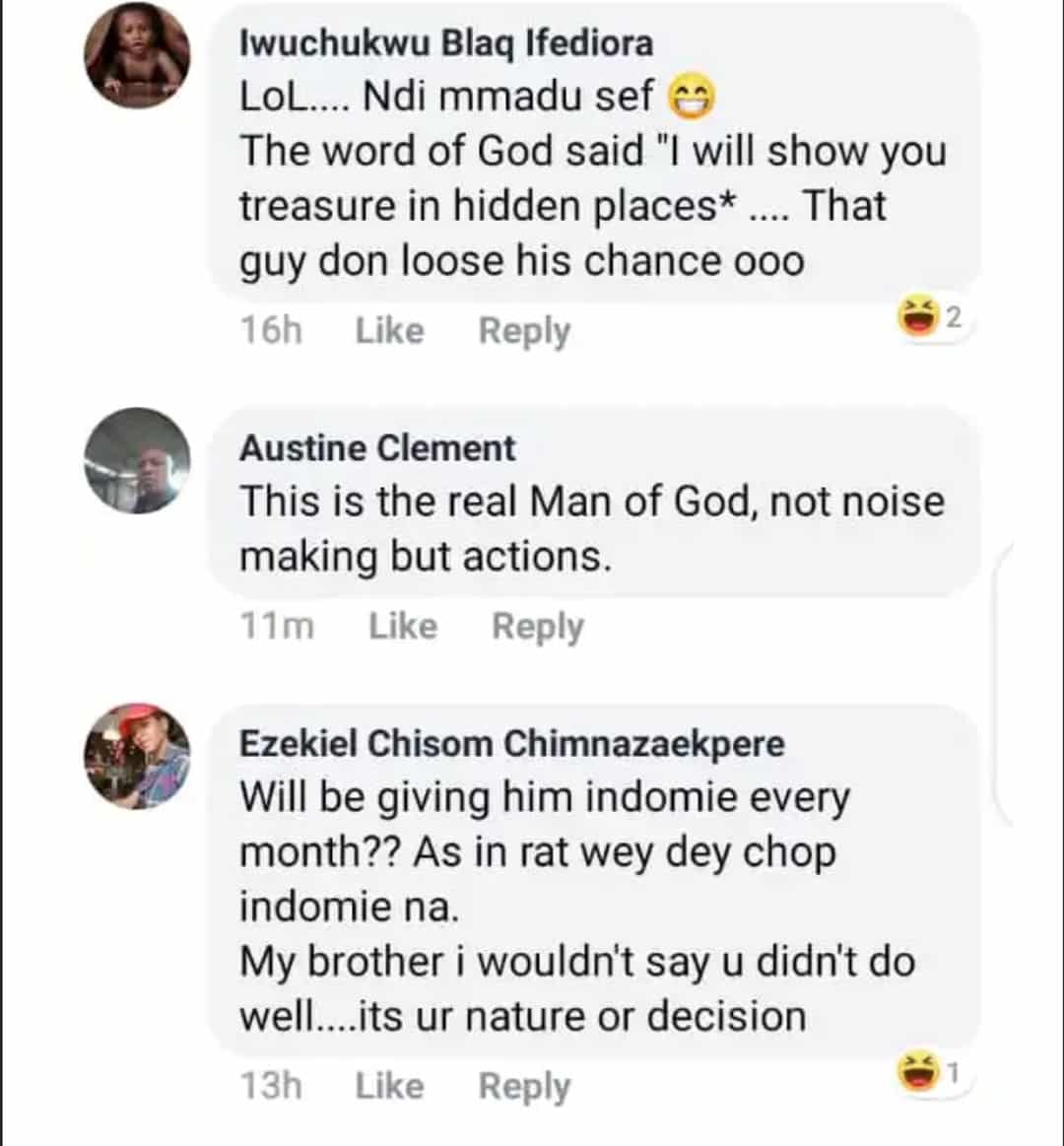Open Iwuchukwu Blaq Ifediora's profile picture
Screen dimensions: 1064x1146
(136, 55)
